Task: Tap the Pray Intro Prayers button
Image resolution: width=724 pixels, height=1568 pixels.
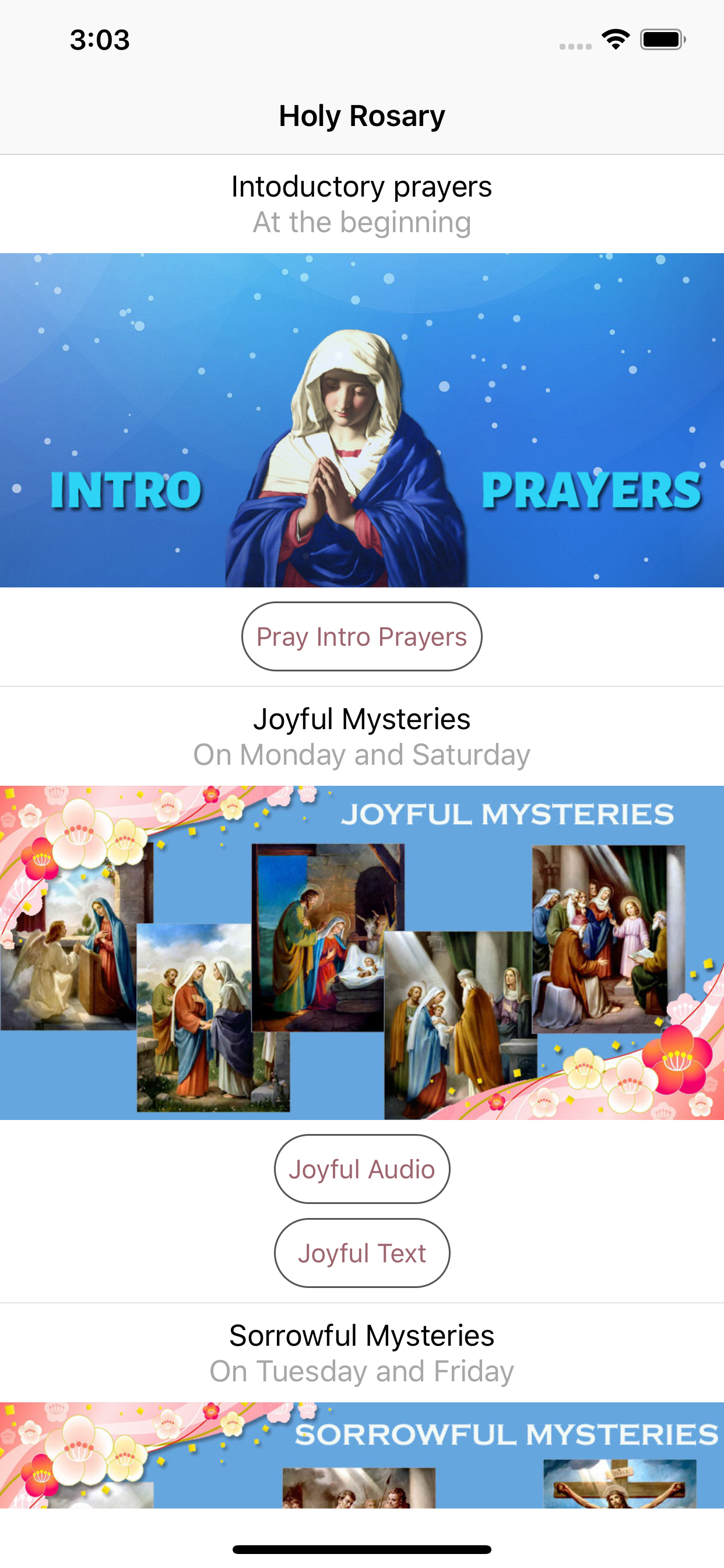Action: [362, 636]
